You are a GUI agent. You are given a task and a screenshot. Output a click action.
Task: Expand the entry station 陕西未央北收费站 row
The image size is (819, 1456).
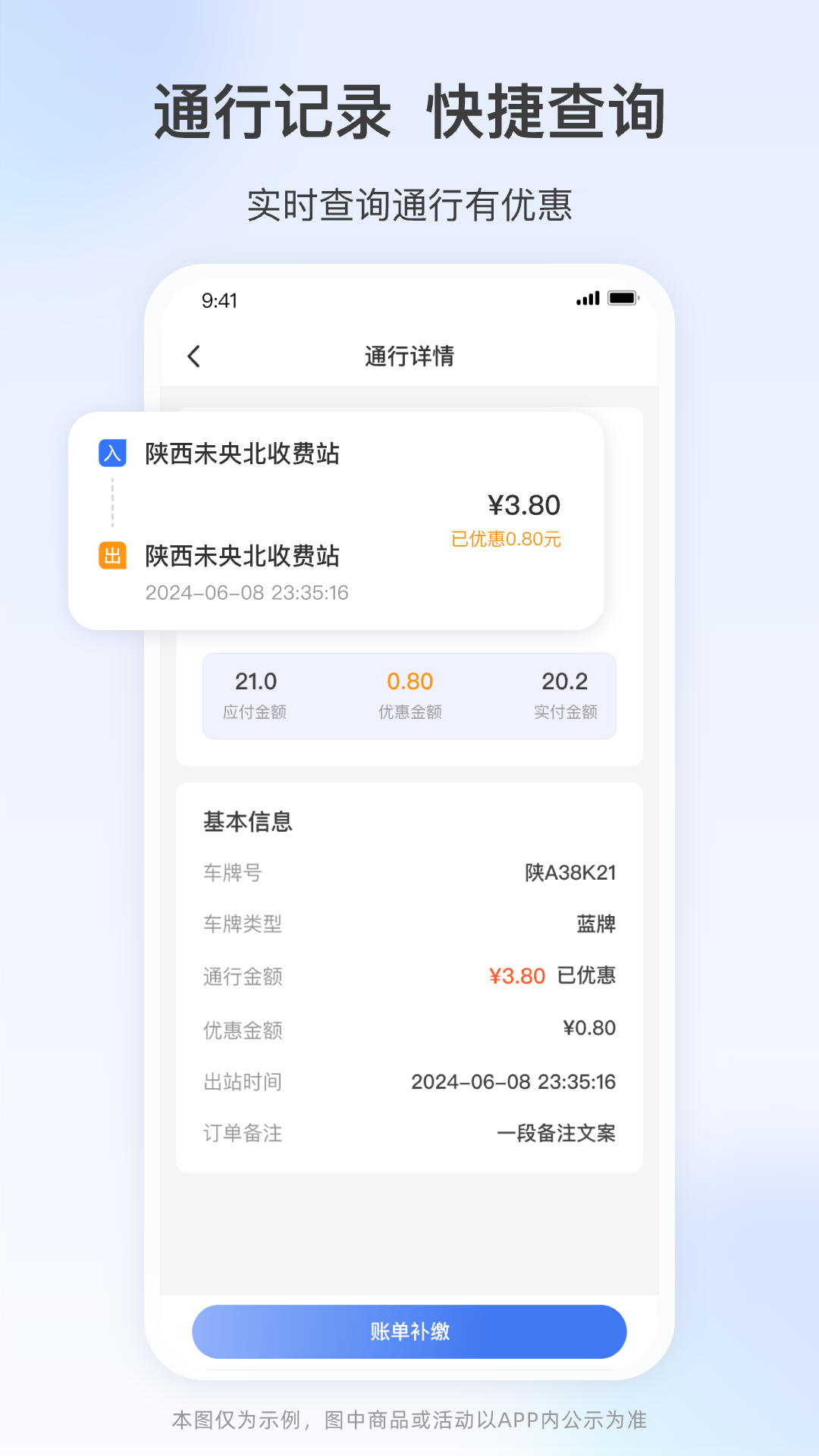coord(243,453)
